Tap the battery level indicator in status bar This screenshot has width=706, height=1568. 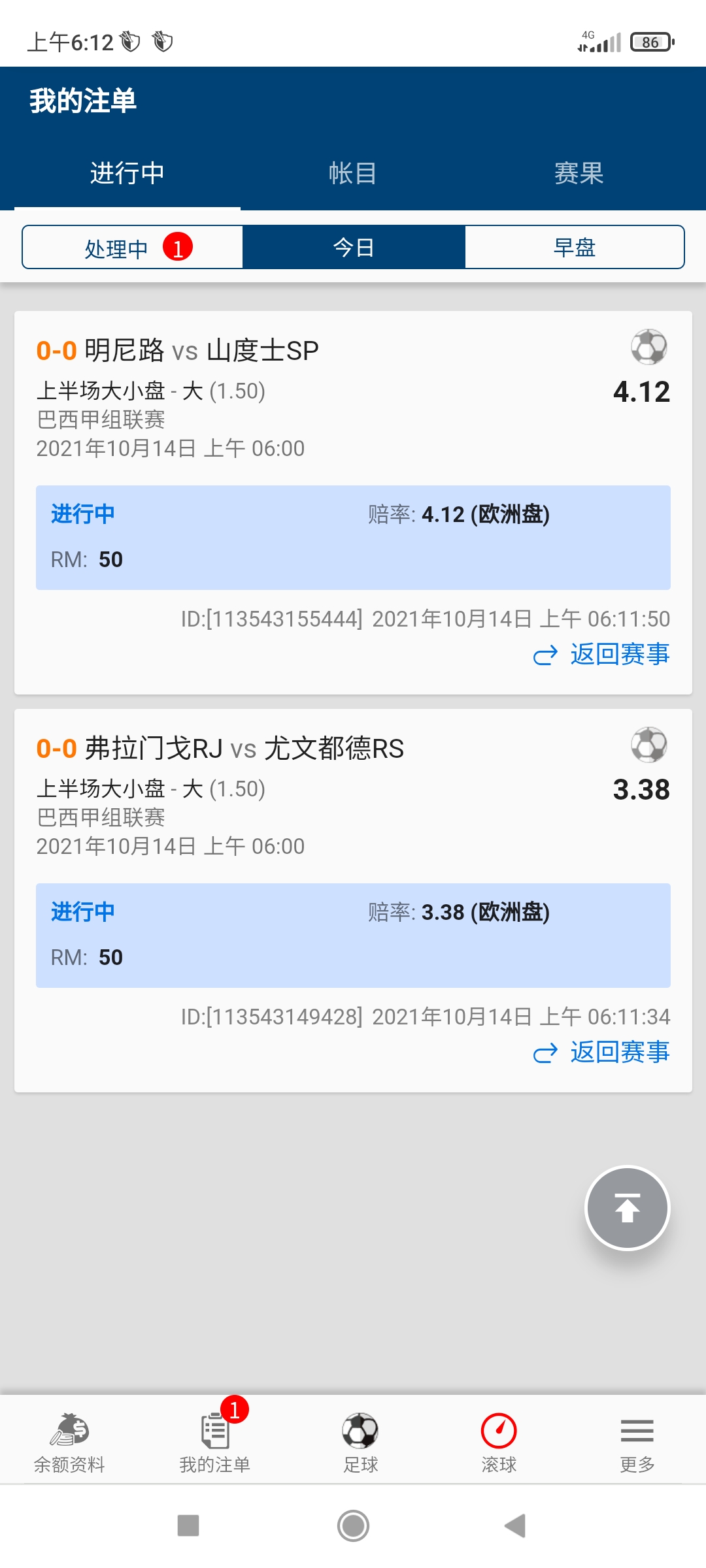coord(649,41)
